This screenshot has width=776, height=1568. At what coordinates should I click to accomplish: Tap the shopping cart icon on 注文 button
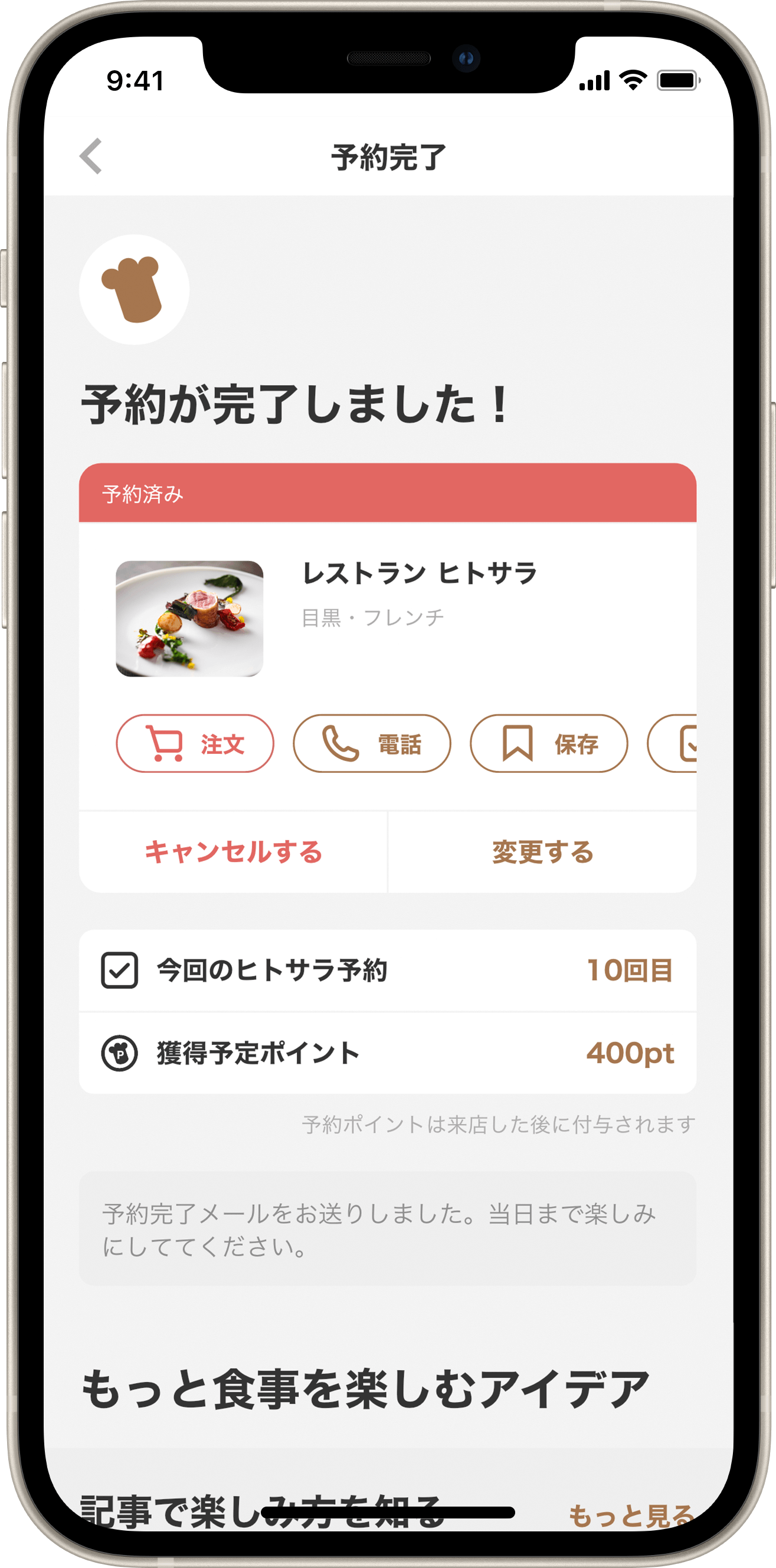point(165,743)
